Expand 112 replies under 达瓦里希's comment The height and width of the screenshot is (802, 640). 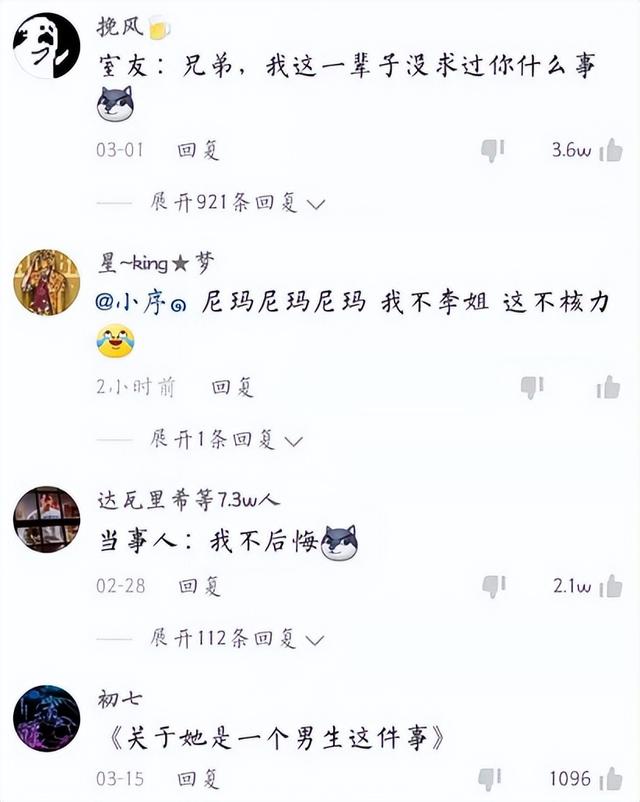(x=238, y=639)
